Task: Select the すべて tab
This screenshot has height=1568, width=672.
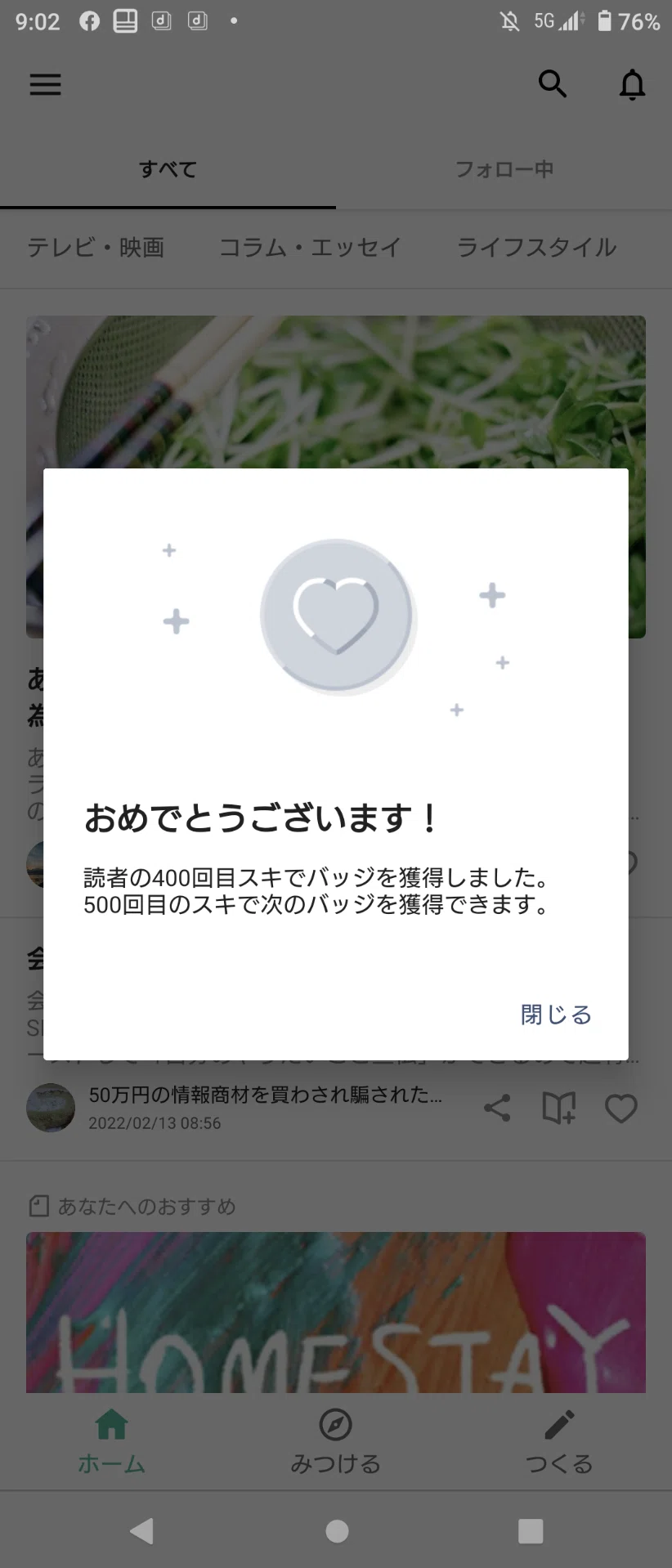Action: [168, 169]
